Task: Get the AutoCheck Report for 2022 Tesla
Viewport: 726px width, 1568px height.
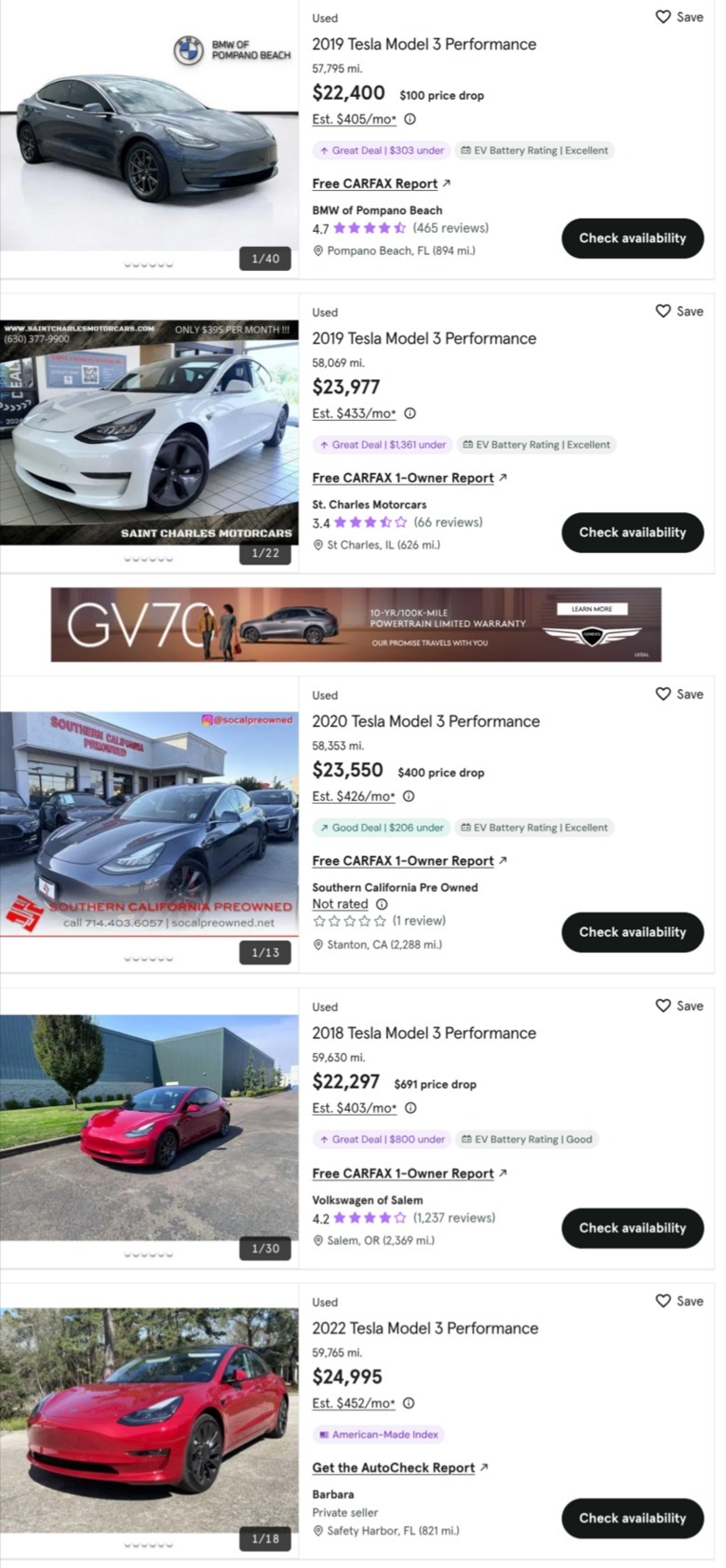Action: point(394,1467)
